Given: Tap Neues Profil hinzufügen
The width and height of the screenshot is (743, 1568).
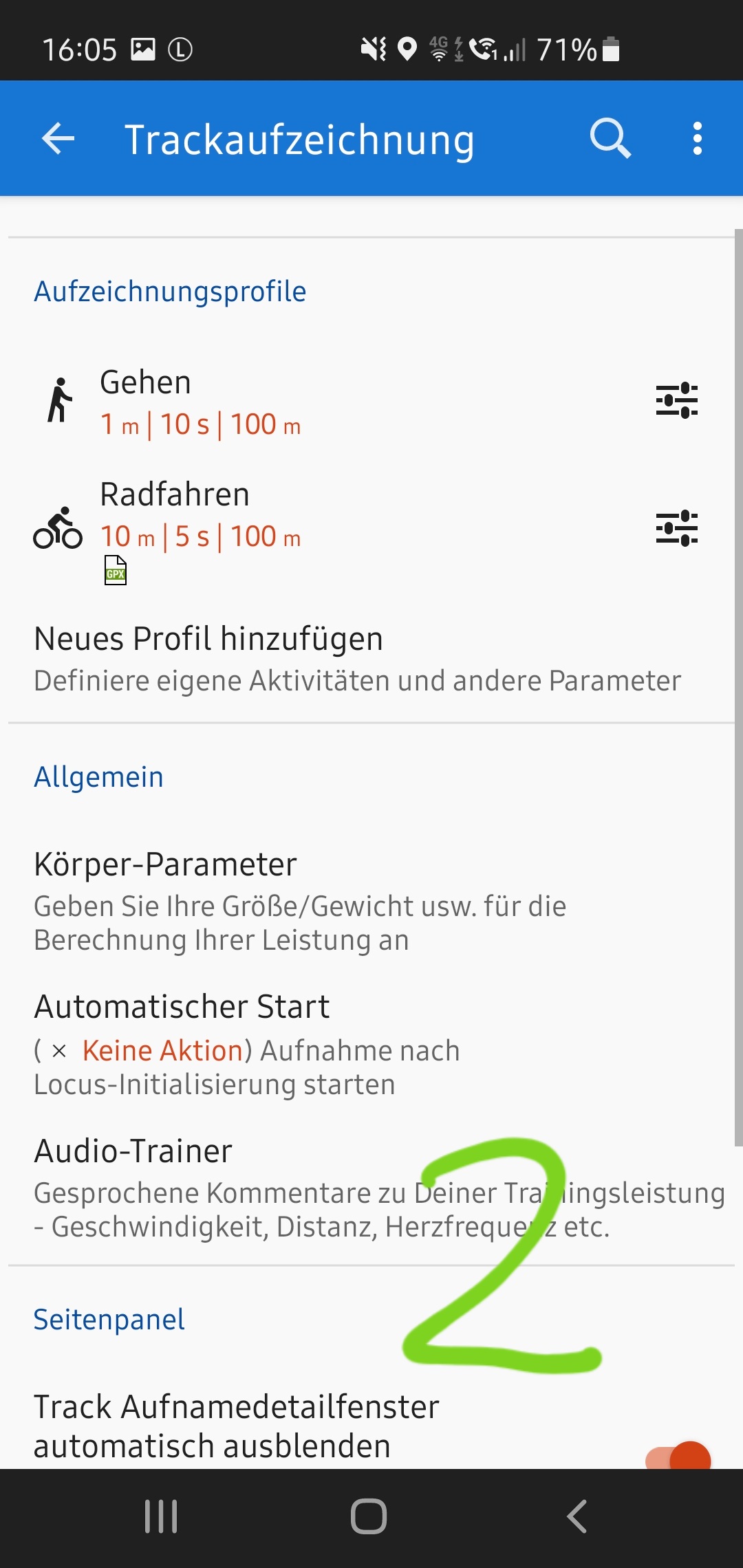Looking at the screenshot, I should pos(358,658).
